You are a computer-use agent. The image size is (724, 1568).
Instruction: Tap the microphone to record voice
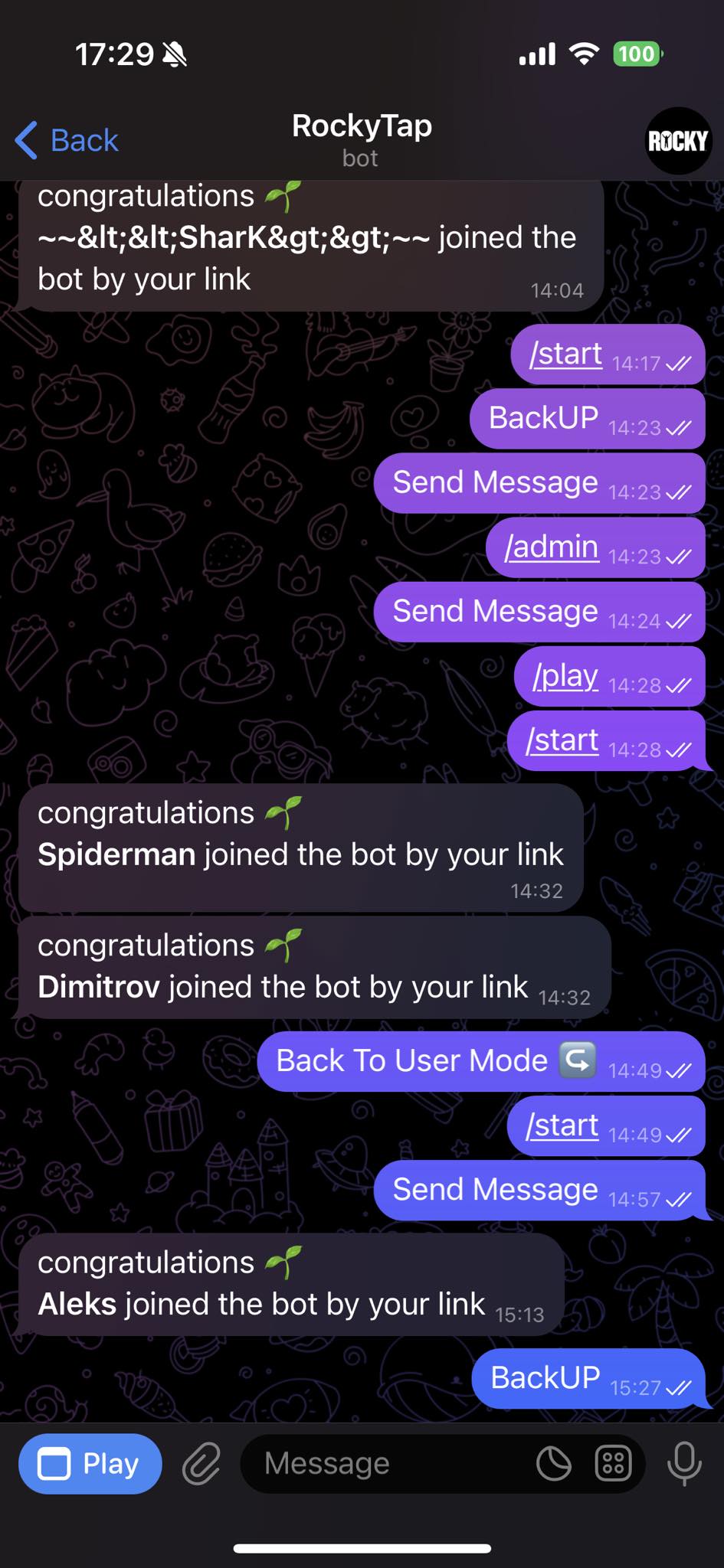point(684,1463)
